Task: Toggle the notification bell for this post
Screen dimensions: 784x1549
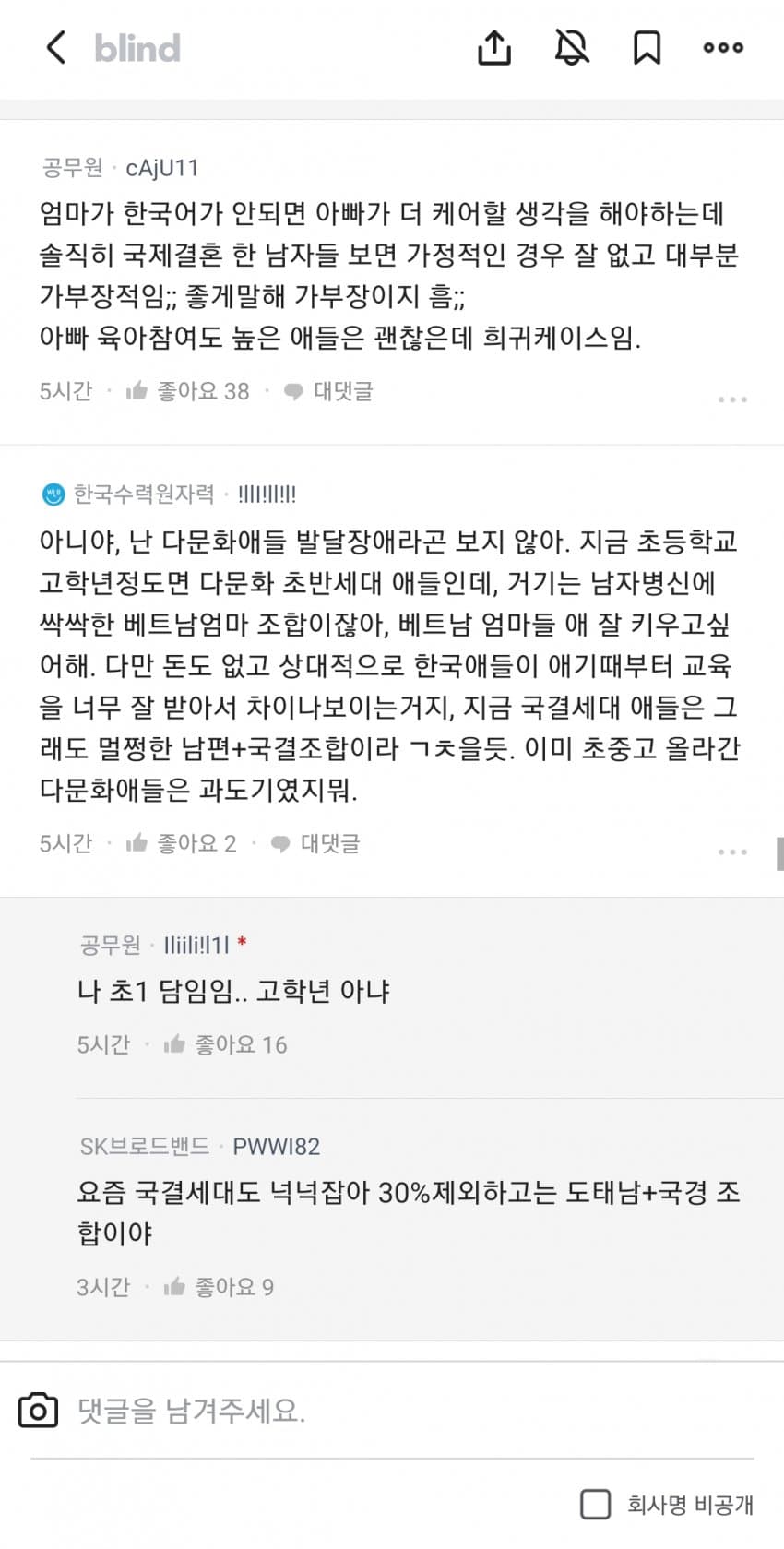Action: coord(572,48)
